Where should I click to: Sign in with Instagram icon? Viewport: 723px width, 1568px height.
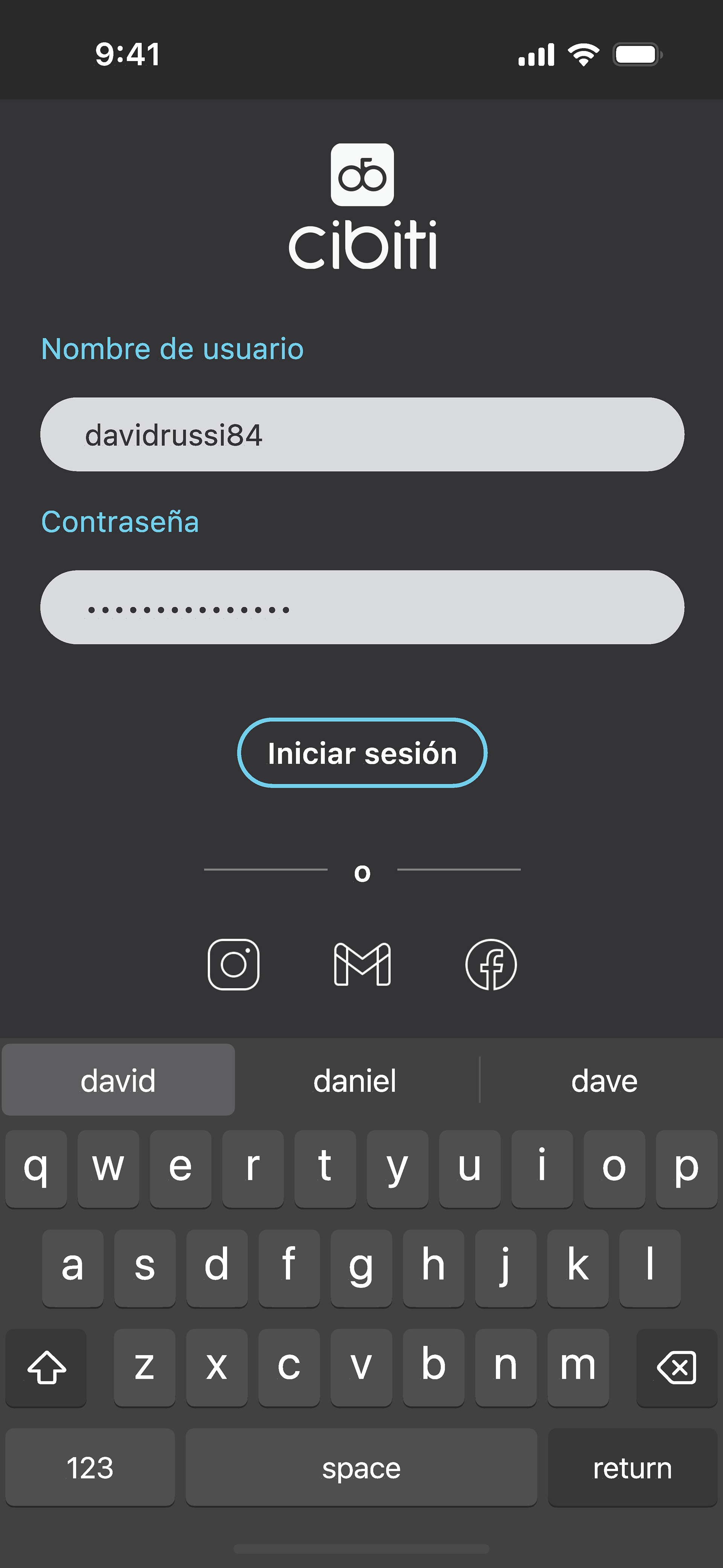tap(234, 965)
